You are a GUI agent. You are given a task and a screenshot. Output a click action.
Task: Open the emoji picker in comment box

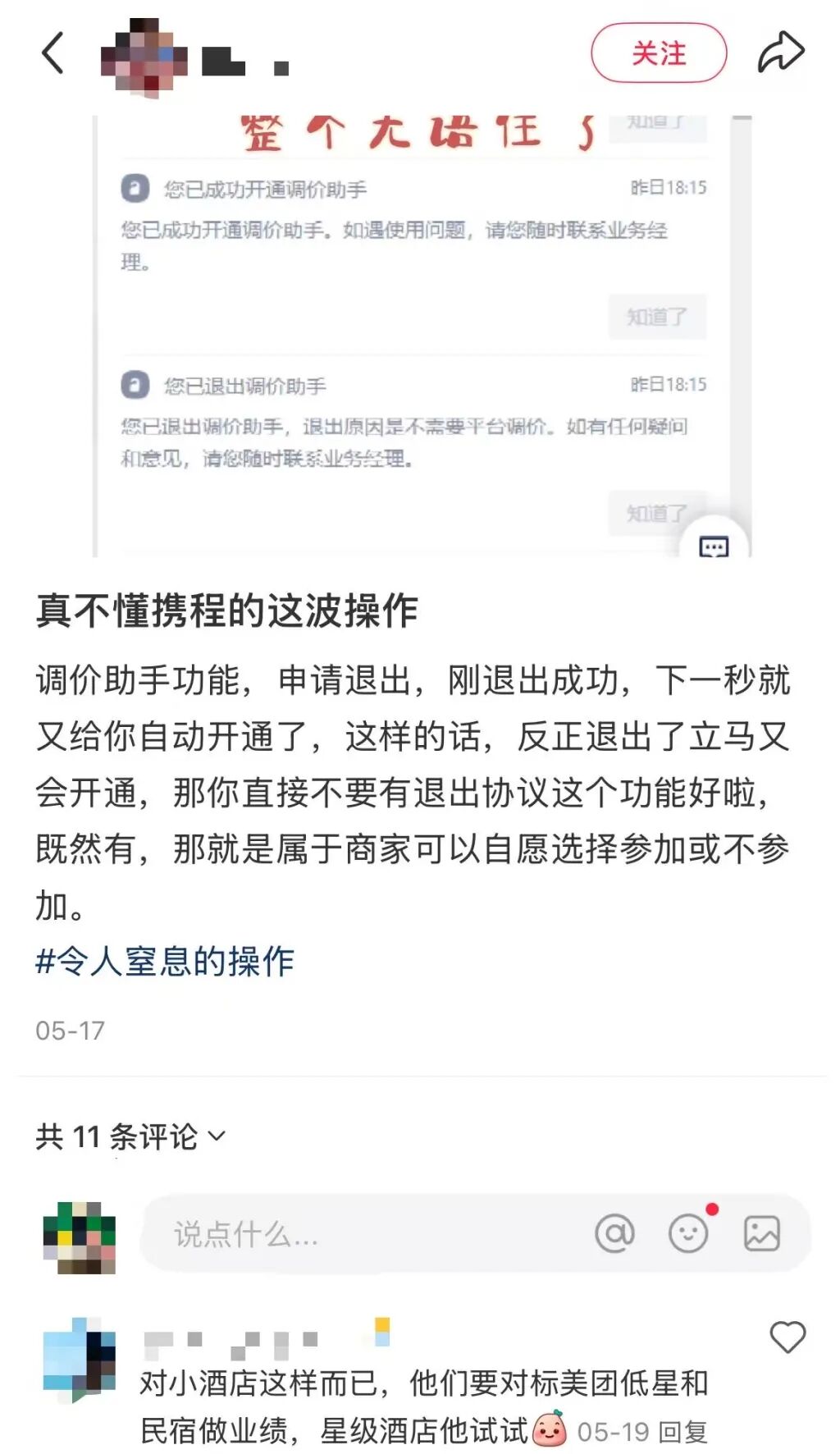688,1233
